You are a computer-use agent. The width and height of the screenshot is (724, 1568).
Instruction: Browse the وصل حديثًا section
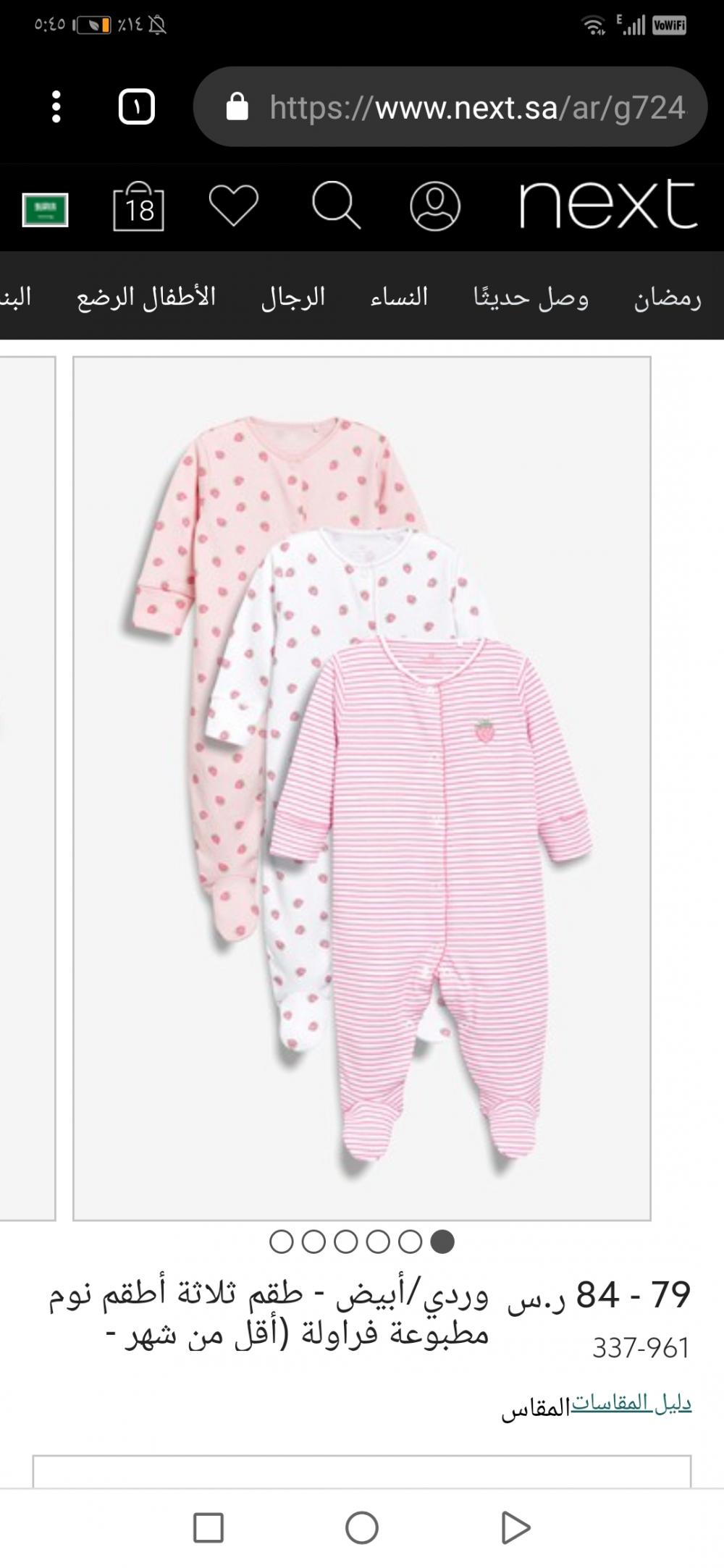click(x=531, y=298)
